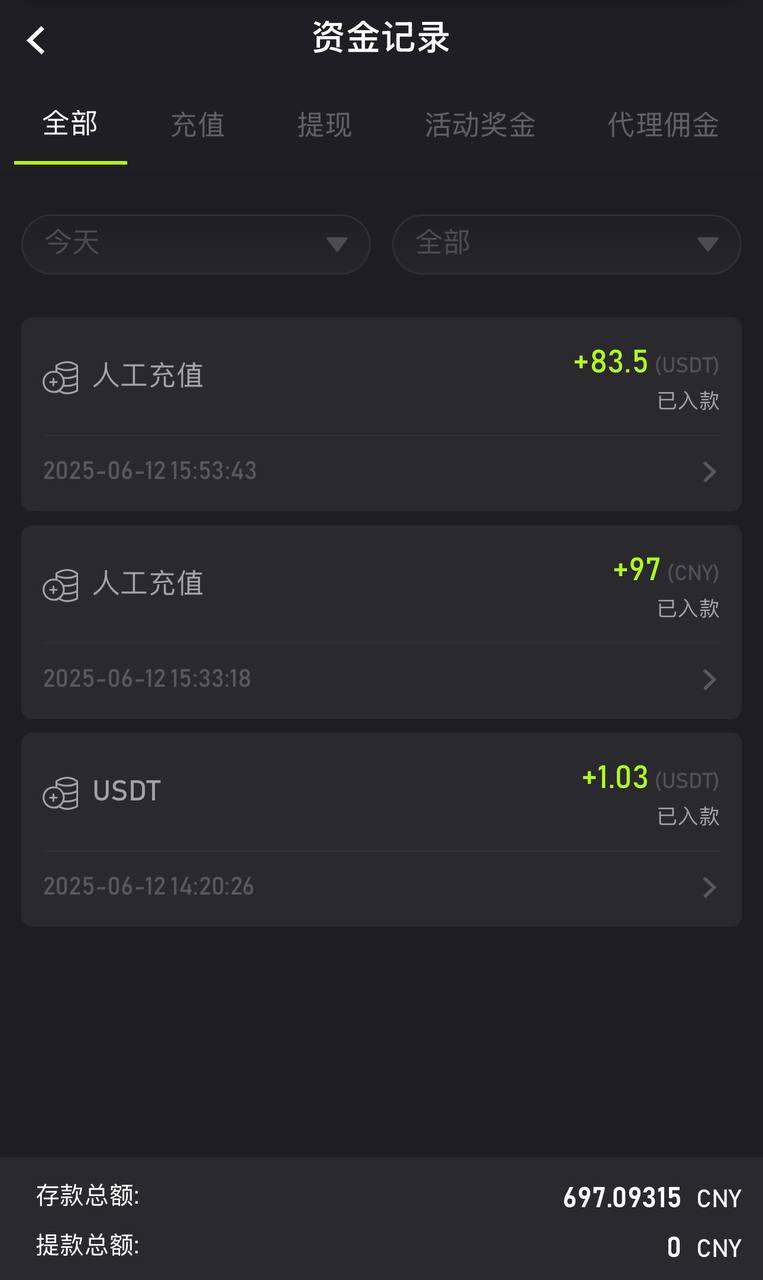Switch to the 代理佣金 tab
Screen dimensions: 763x1280
[x=663, y=125]
